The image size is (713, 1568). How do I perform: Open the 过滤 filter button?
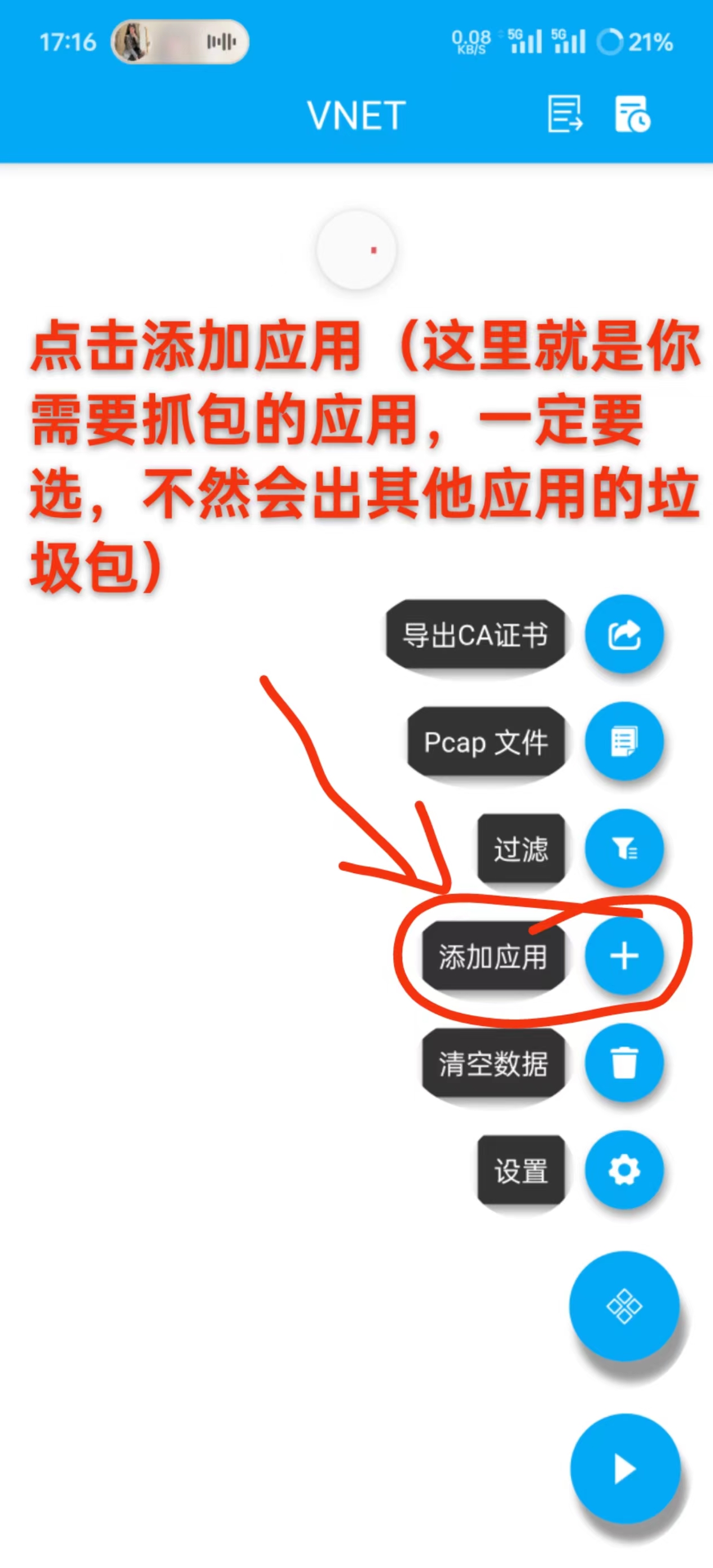[624, 848]
